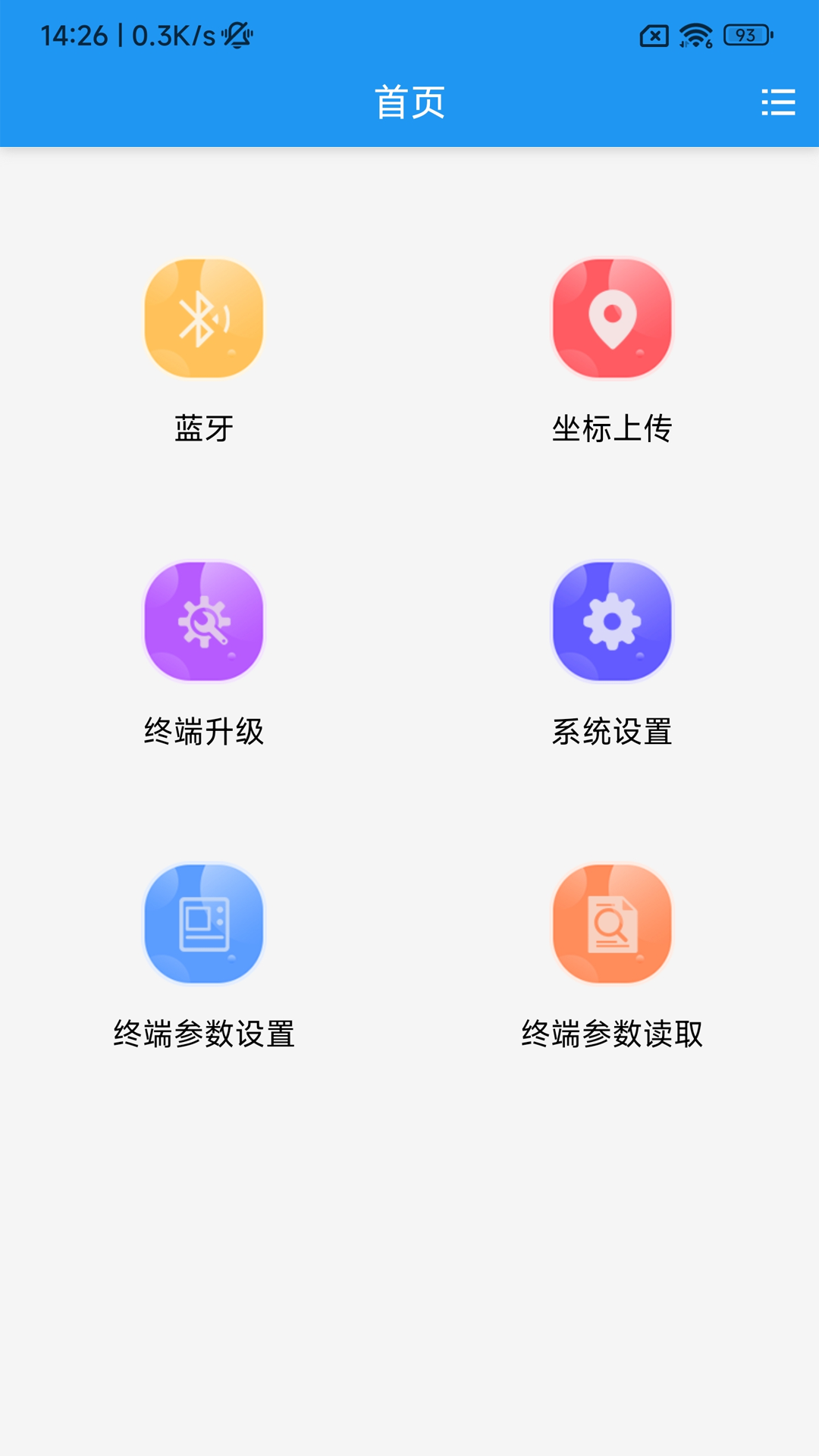The height and width of the screenshot is (1456, 819).
Task: Tap the 蓝牙 text label
Action: [203, 428]
